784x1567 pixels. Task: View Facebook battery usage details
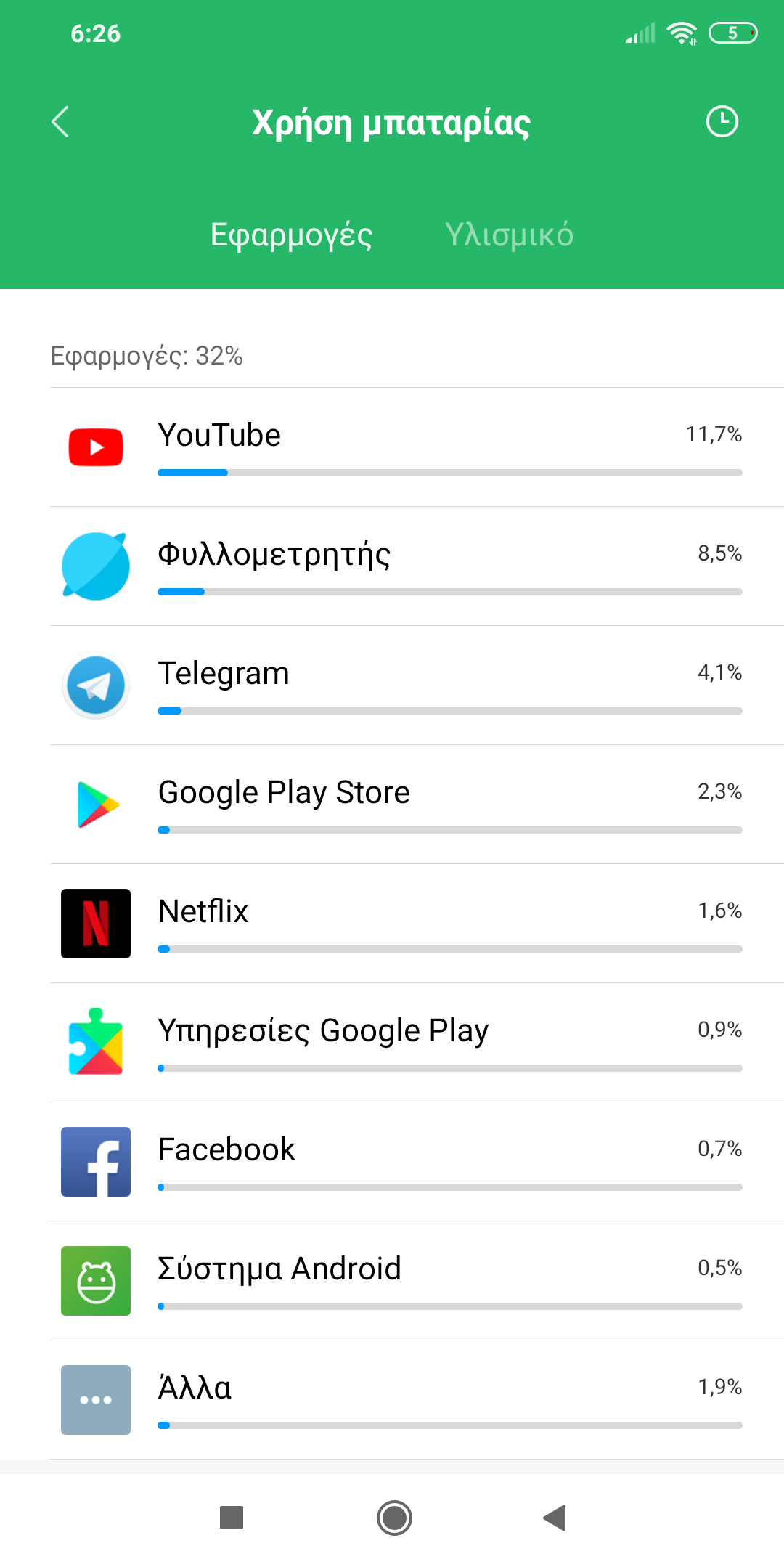pos(417,1162)
